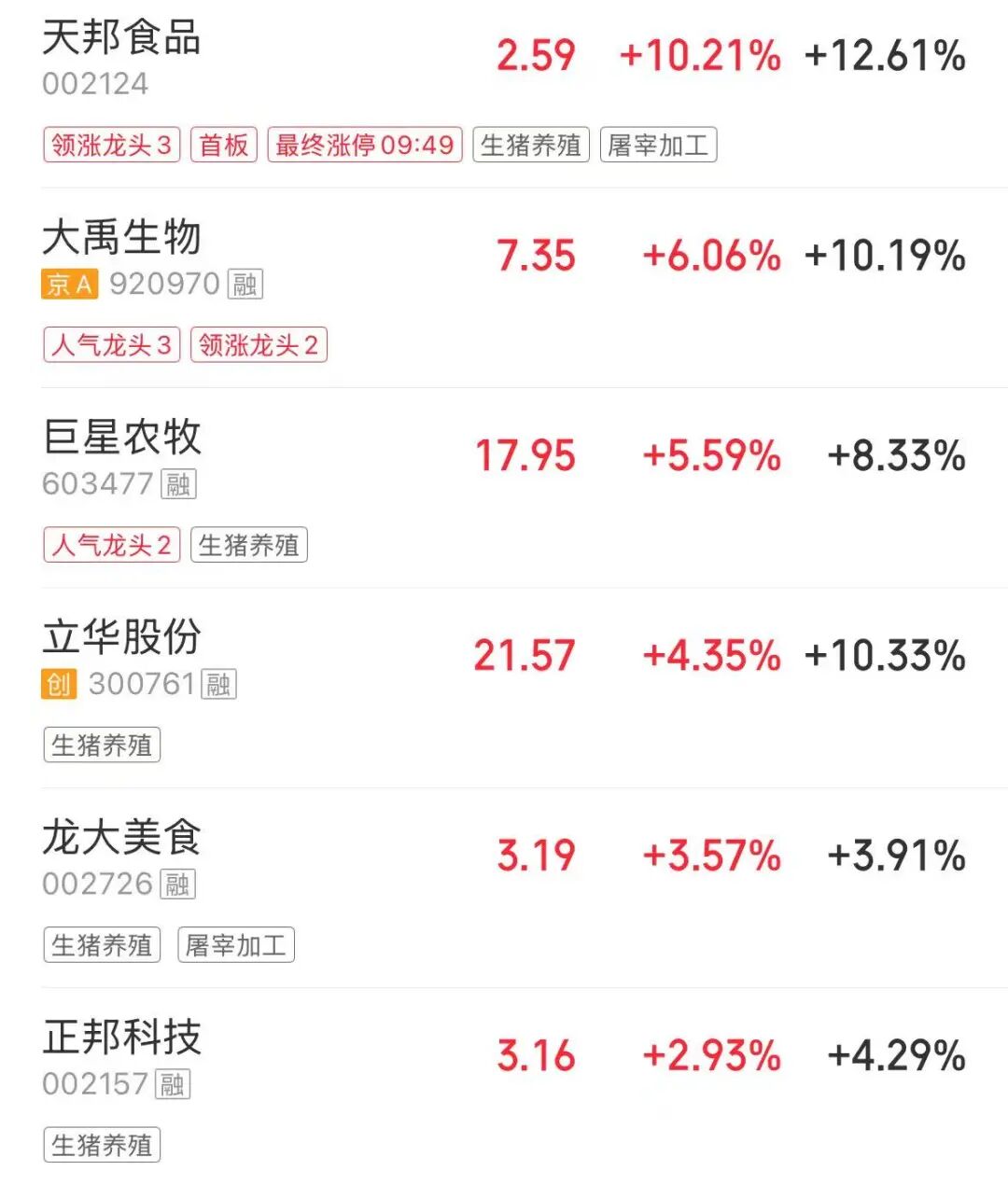Select the 屠宰加工 tag under 天邦食品

(657, 145)
